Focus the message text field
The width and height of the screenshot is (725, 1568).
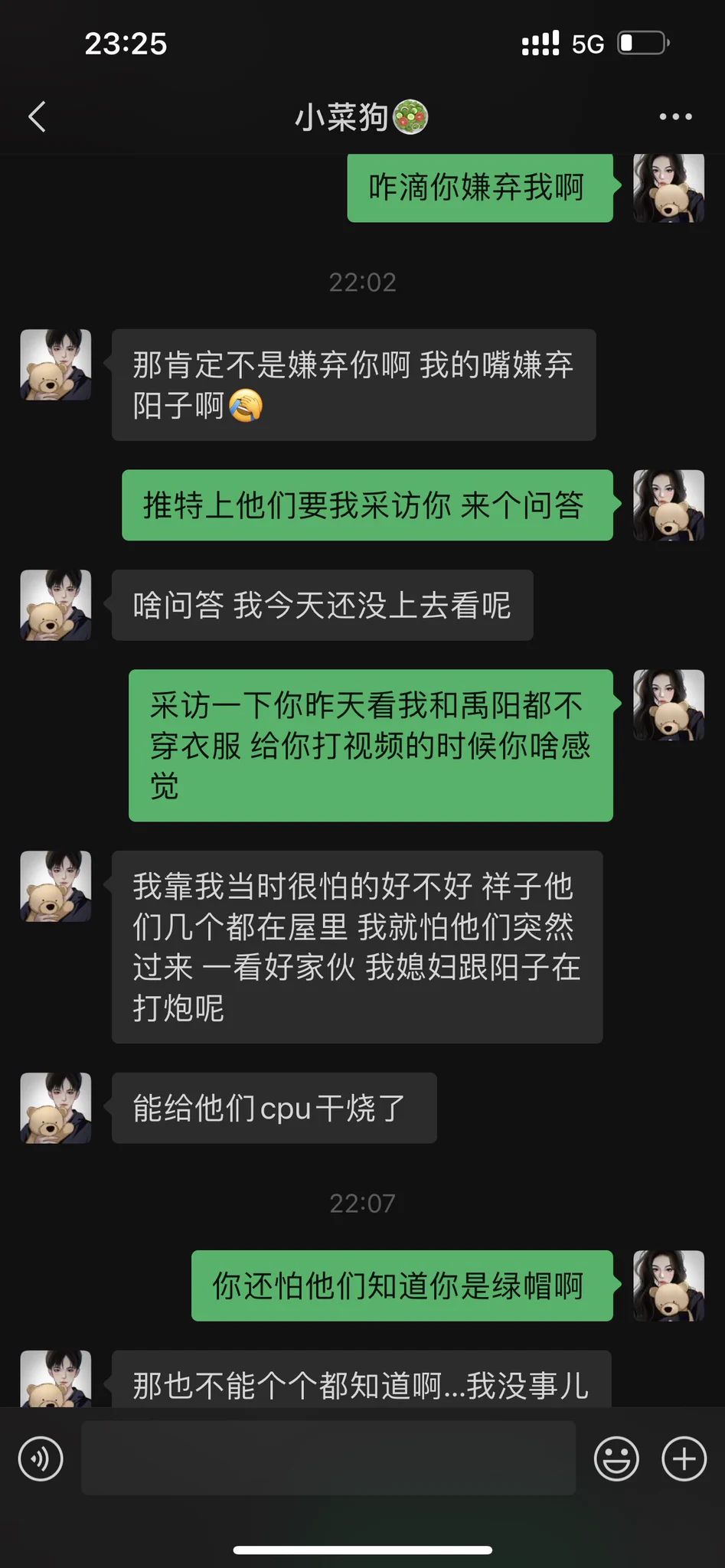pos(328,1458)
